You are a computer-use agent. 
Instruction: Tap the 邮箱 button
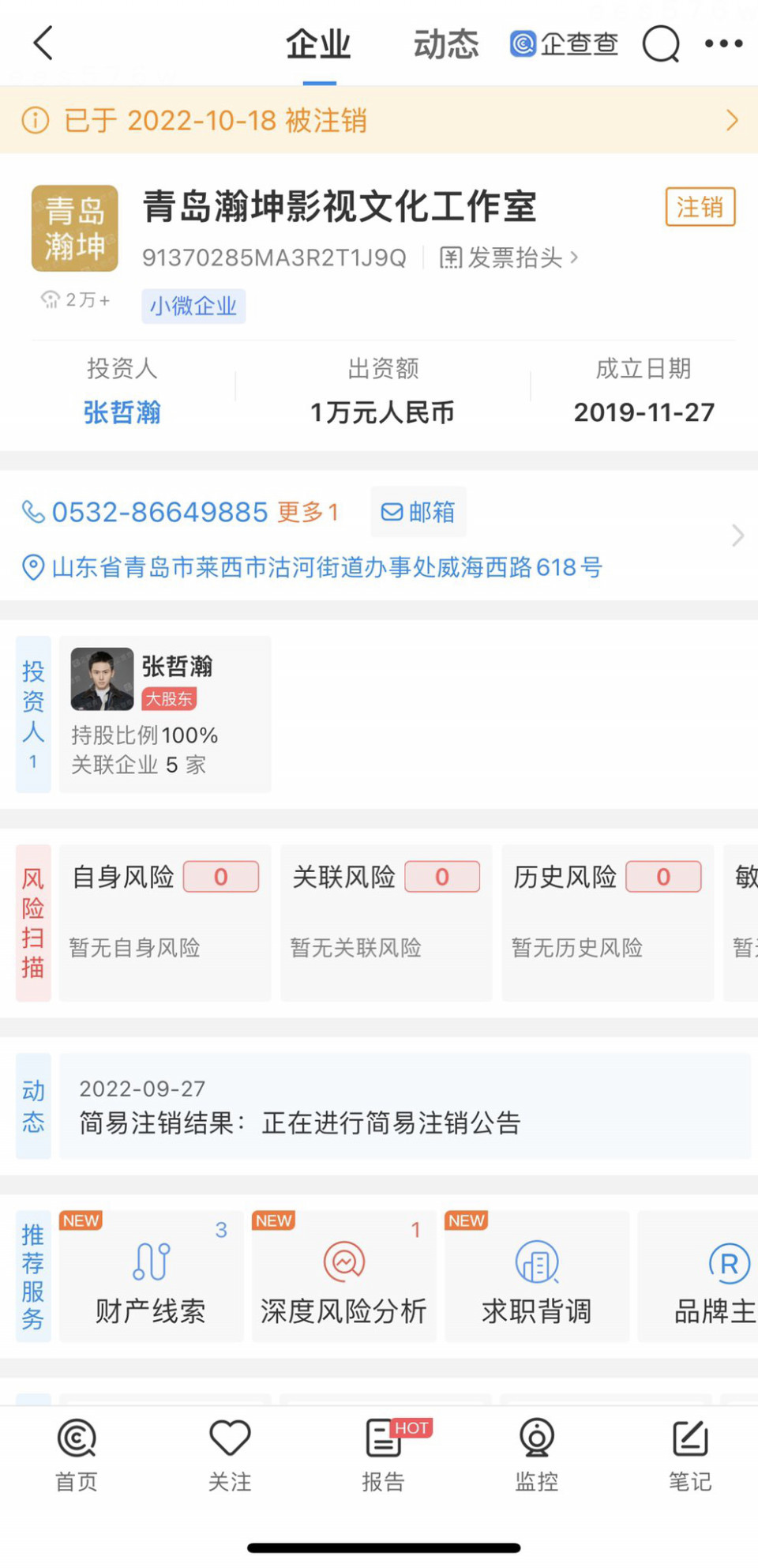(x=418, y=512)
